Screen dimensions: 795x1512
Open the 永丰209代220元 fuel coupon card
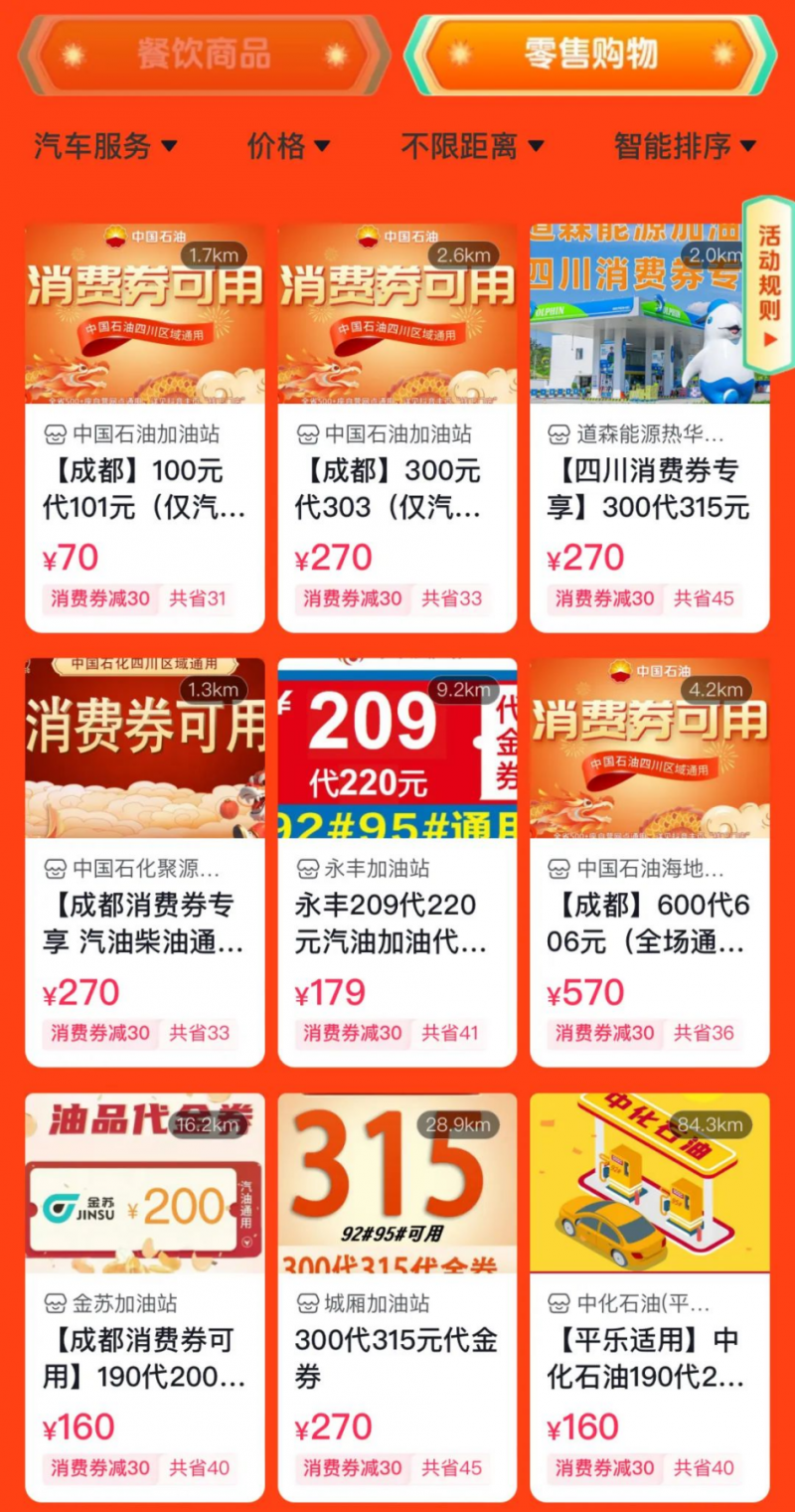coord(397,862)
